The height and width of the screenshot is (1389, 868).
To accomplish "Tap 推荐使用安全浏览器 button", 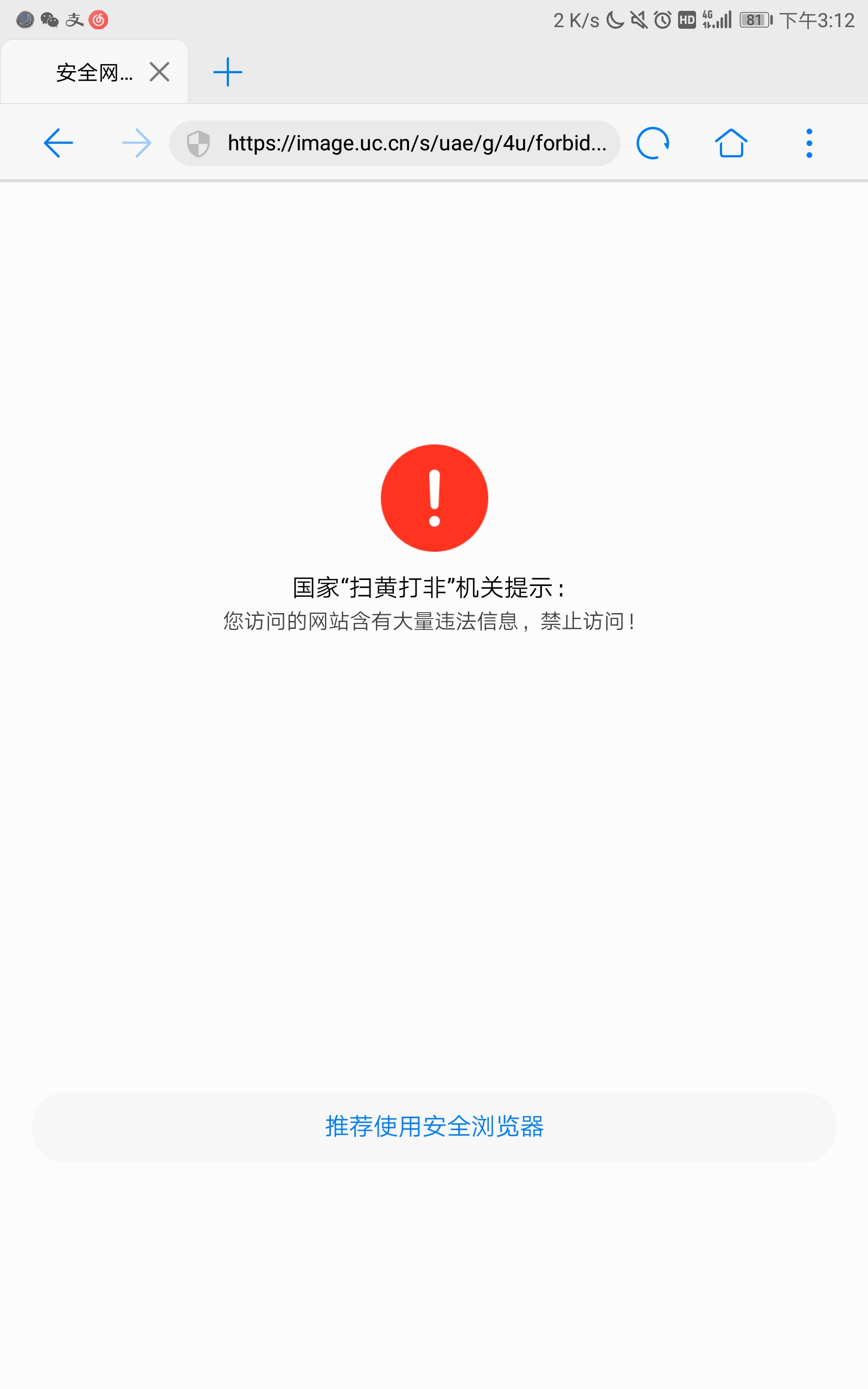I will tap(434, 1127).
